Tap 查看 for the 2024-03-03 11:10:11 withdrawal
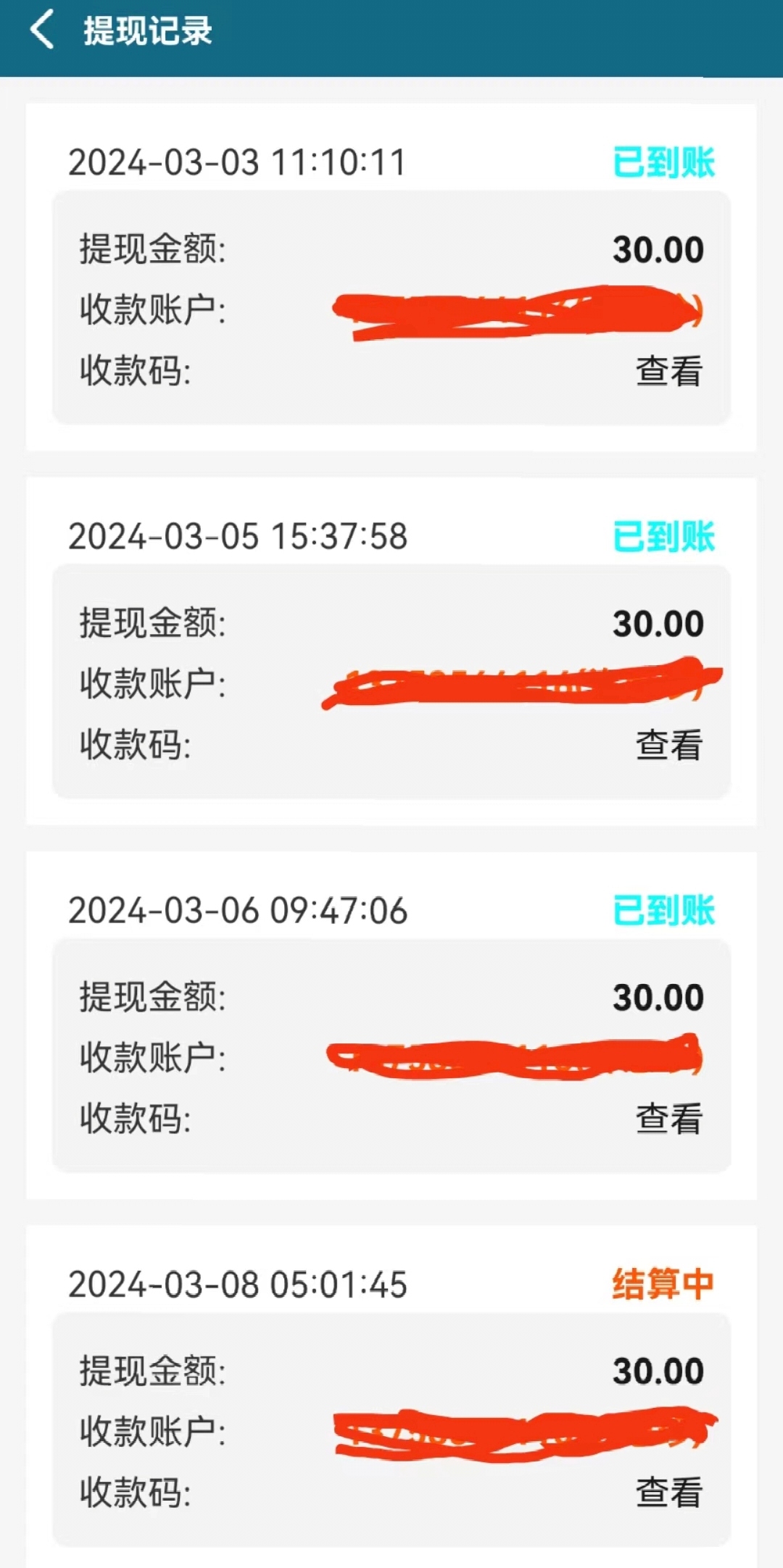This screenshot has width=783, height=1568. [x=669, y=371]
